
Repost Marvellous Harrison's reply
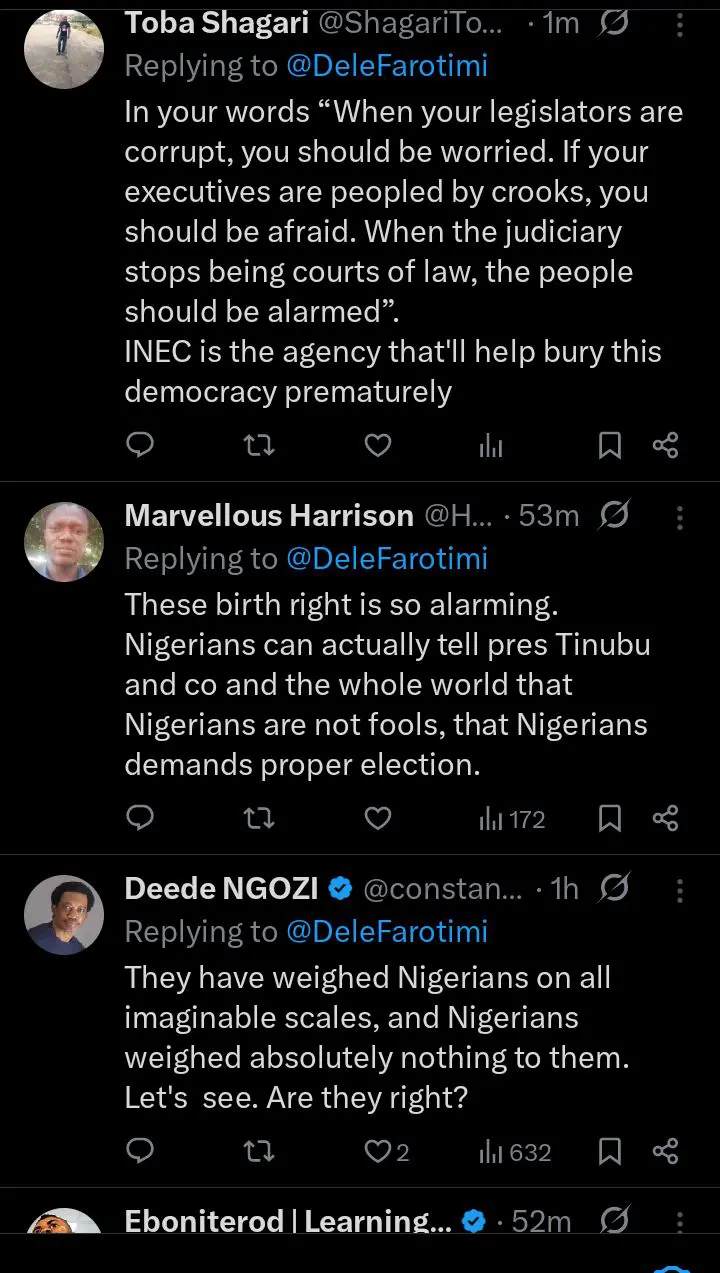tap(259, 819)
